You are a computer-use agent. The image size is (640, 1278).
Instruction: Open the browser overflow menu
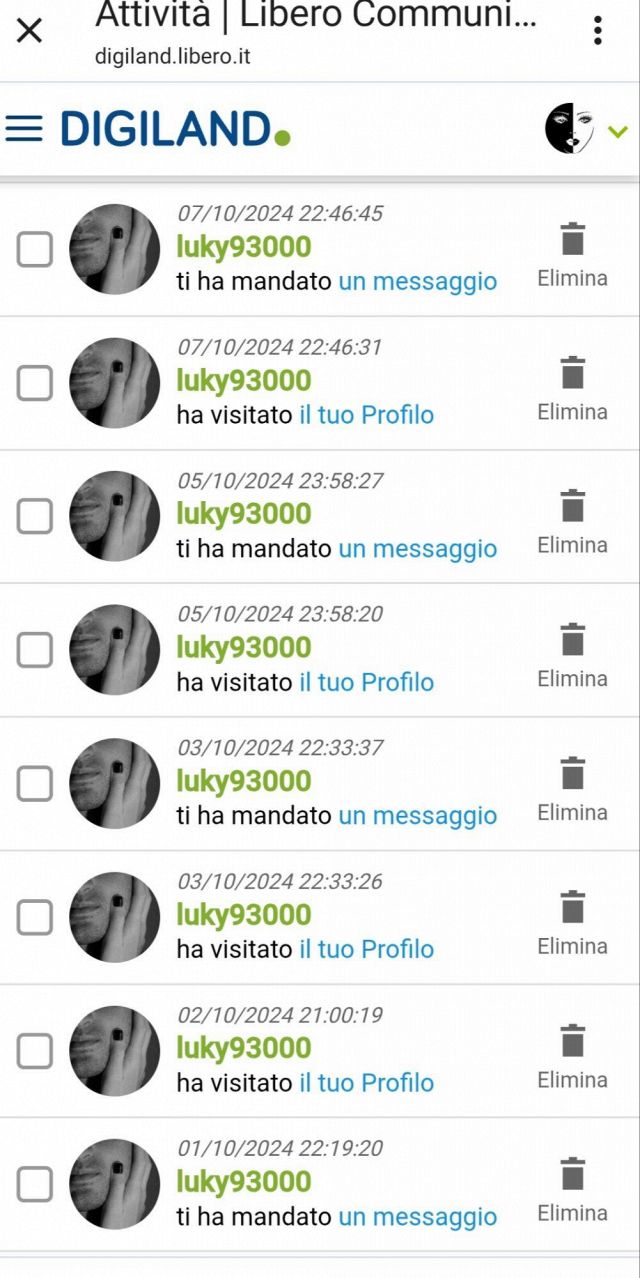pyautogui.click(x=597, y=31)
